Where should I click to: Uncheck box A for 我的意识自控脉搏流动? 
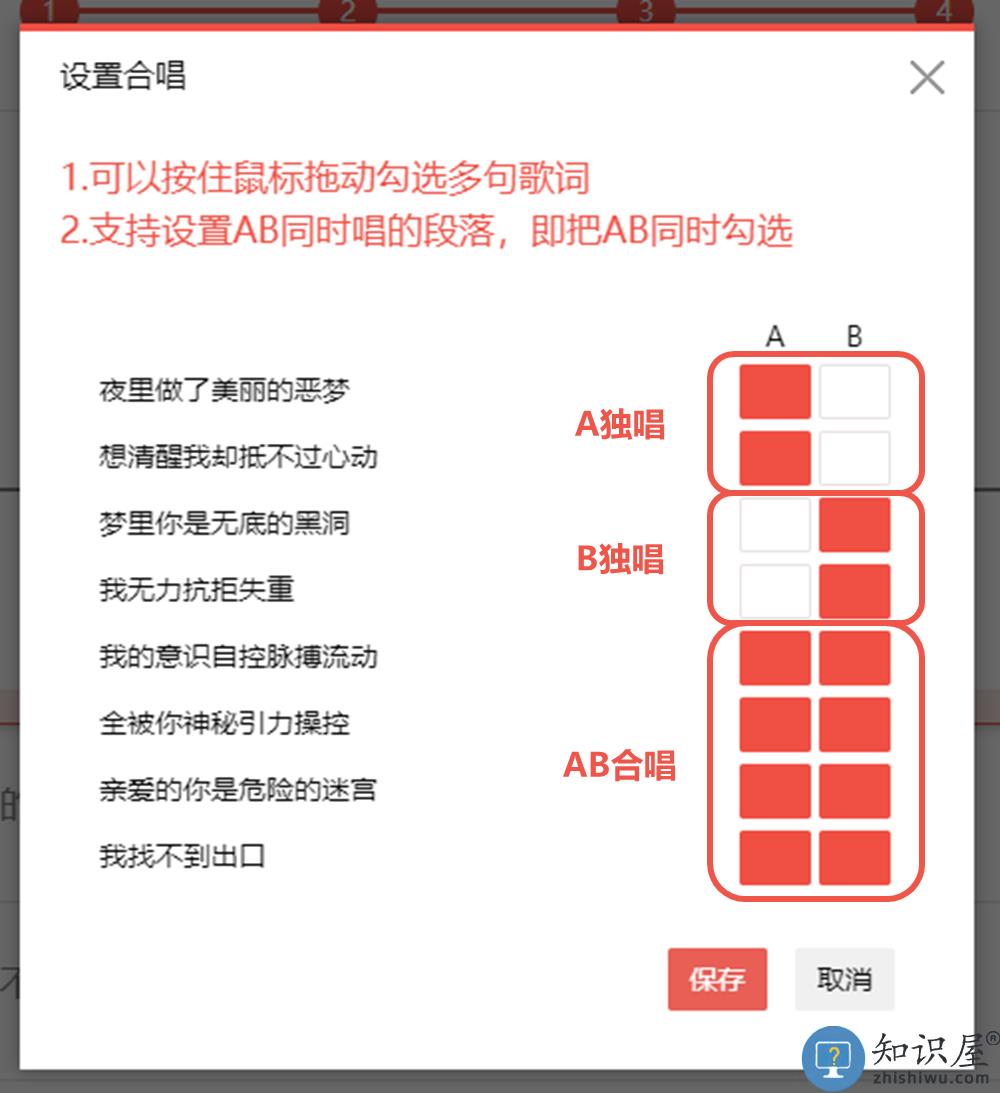point(775,658)
